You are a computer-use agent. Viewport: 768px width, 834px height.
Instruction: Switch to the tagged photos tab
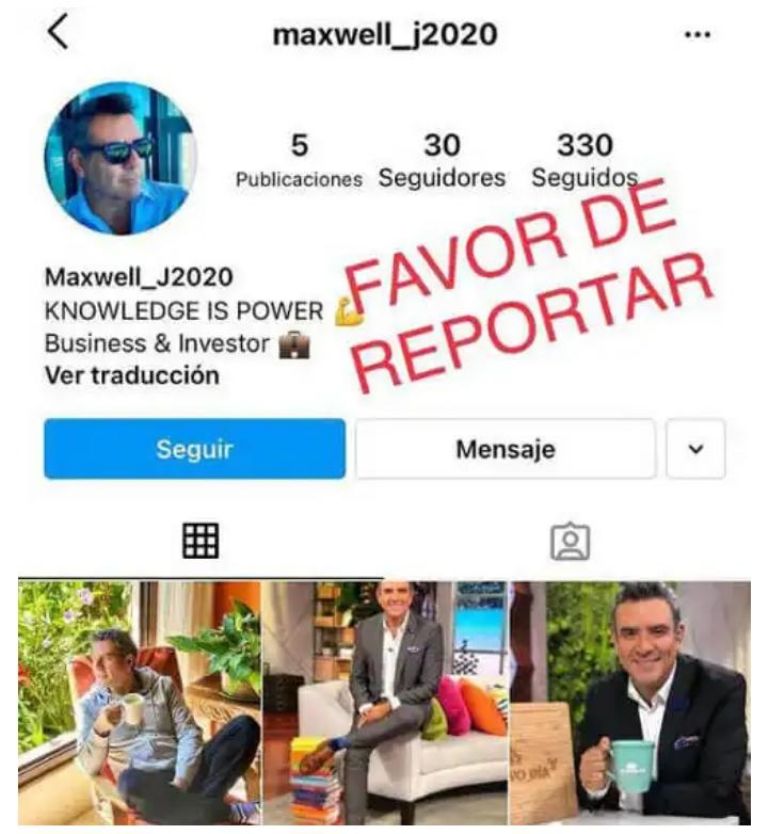click(570, 541)
